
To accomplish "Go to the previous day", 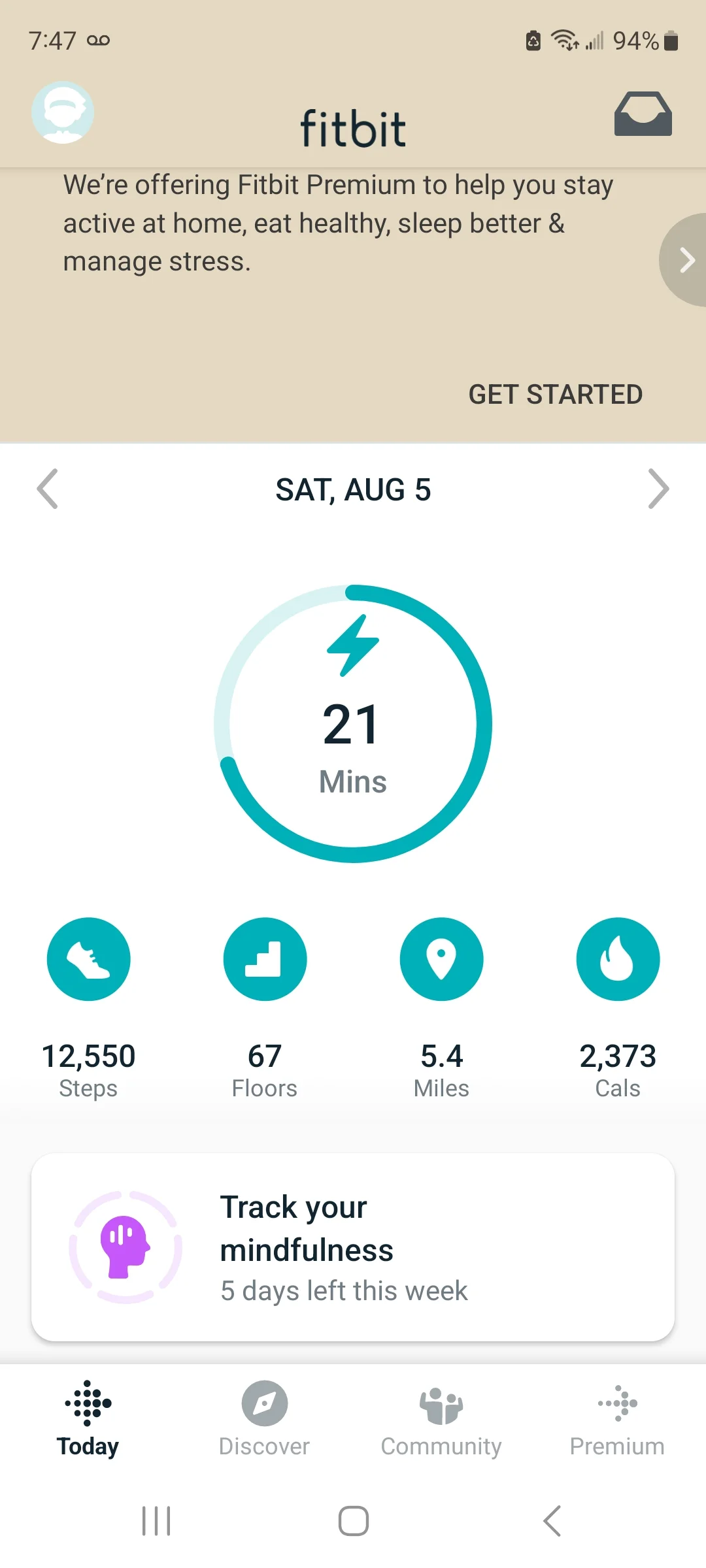I will pyautogui.click(x=48, y=489).
